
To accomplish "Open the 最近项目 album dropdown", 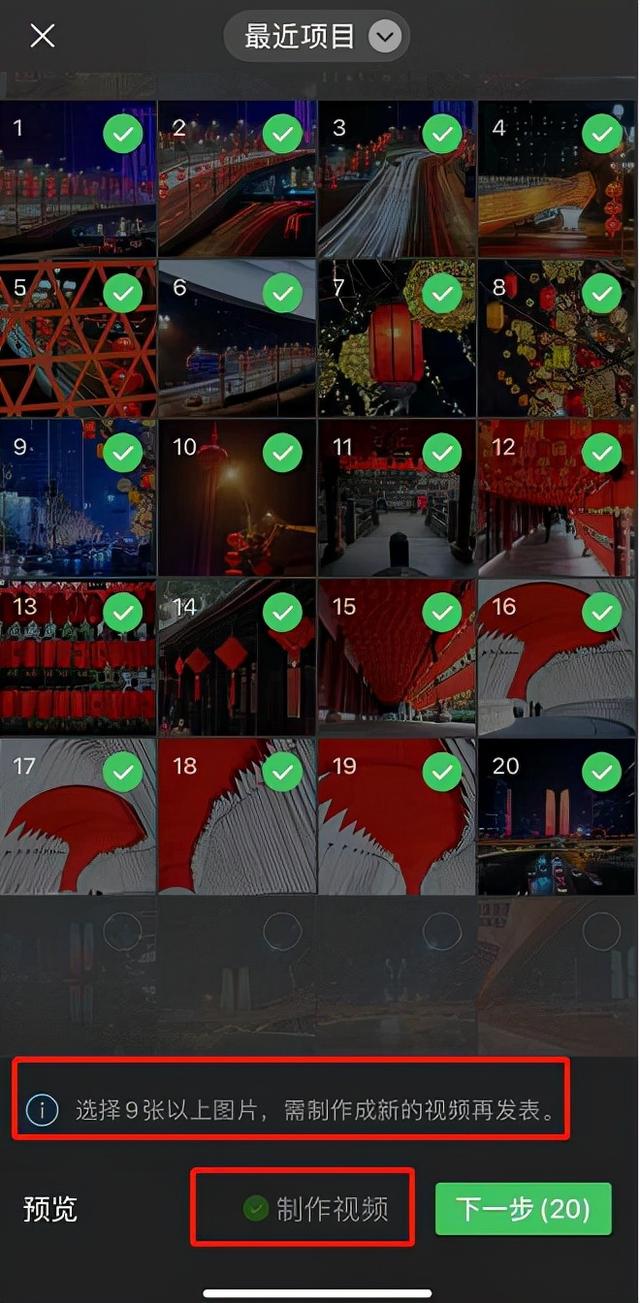I will click(x=316, y=37).
